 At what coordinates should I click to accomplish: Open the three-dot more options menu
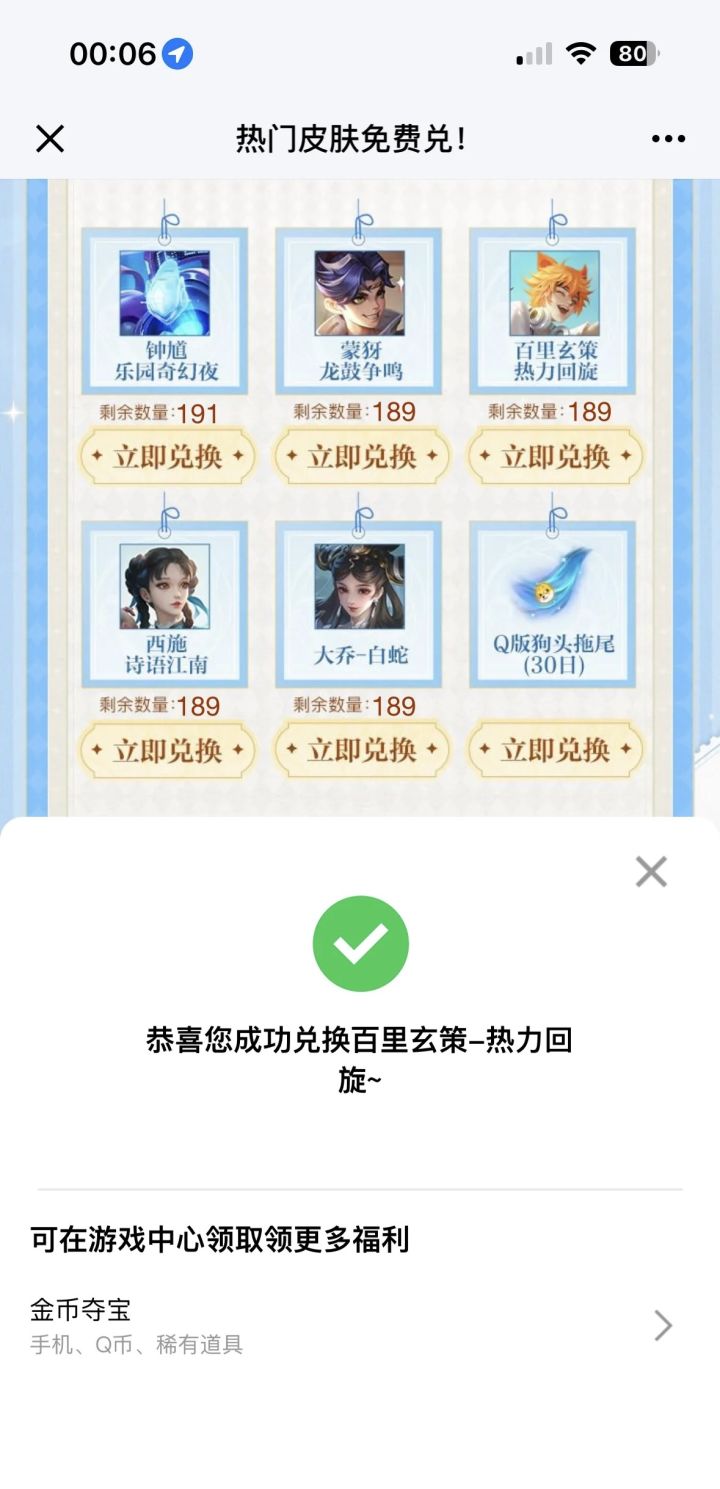(668, 139)
